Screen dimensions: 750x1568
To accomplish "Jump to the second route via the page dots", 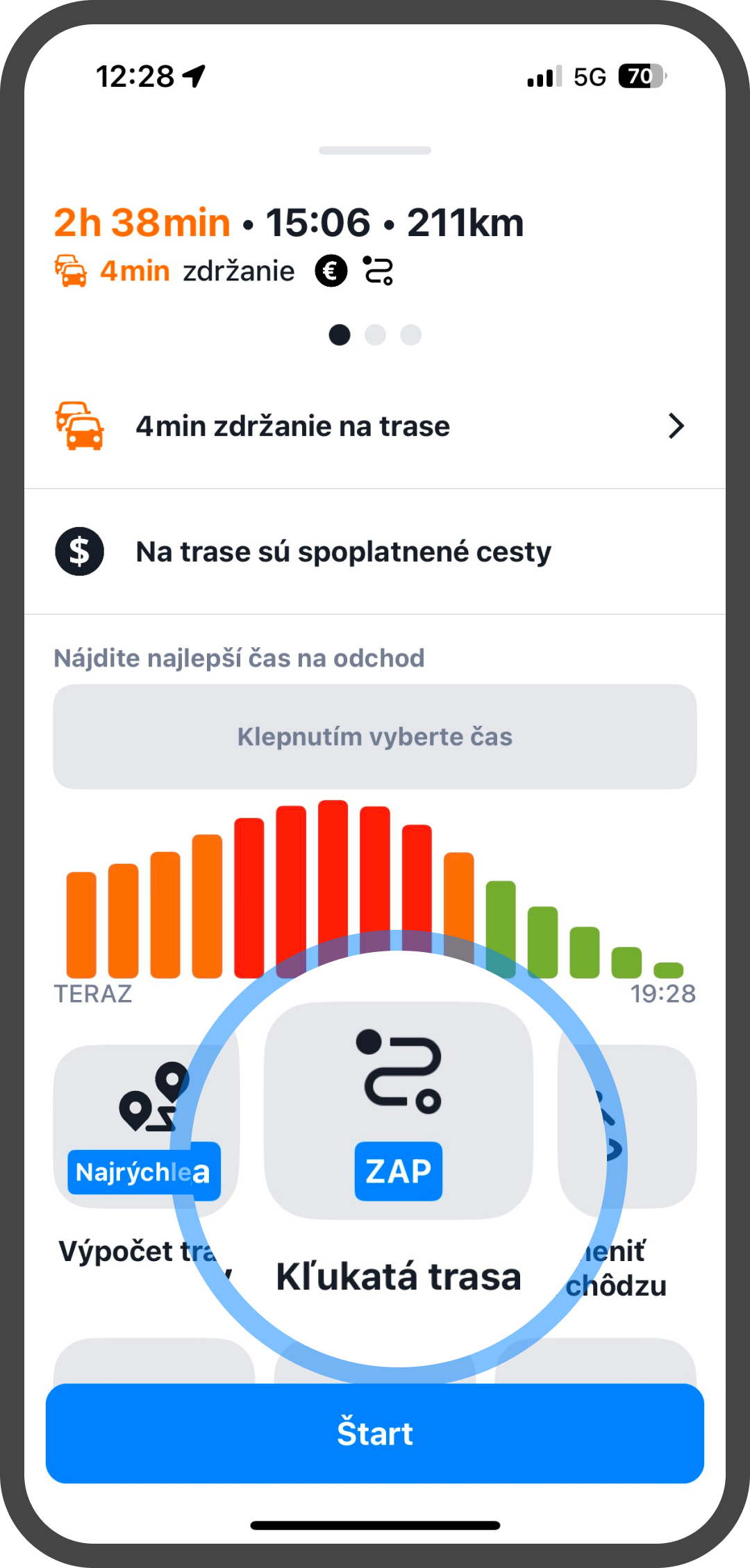I will 375,335.
